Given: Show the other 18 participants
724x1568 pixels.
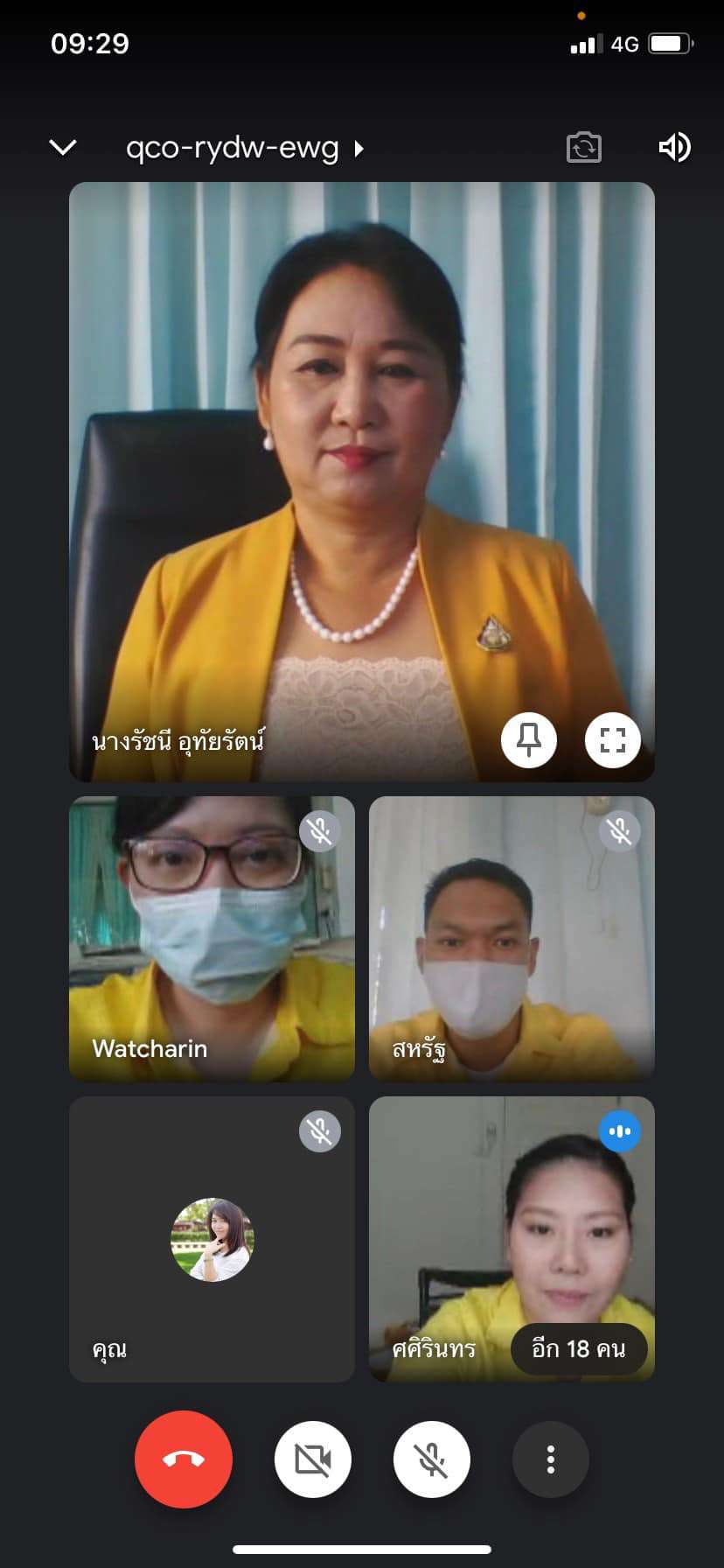Looking at the screenshot, I should tap(579, 1348).
